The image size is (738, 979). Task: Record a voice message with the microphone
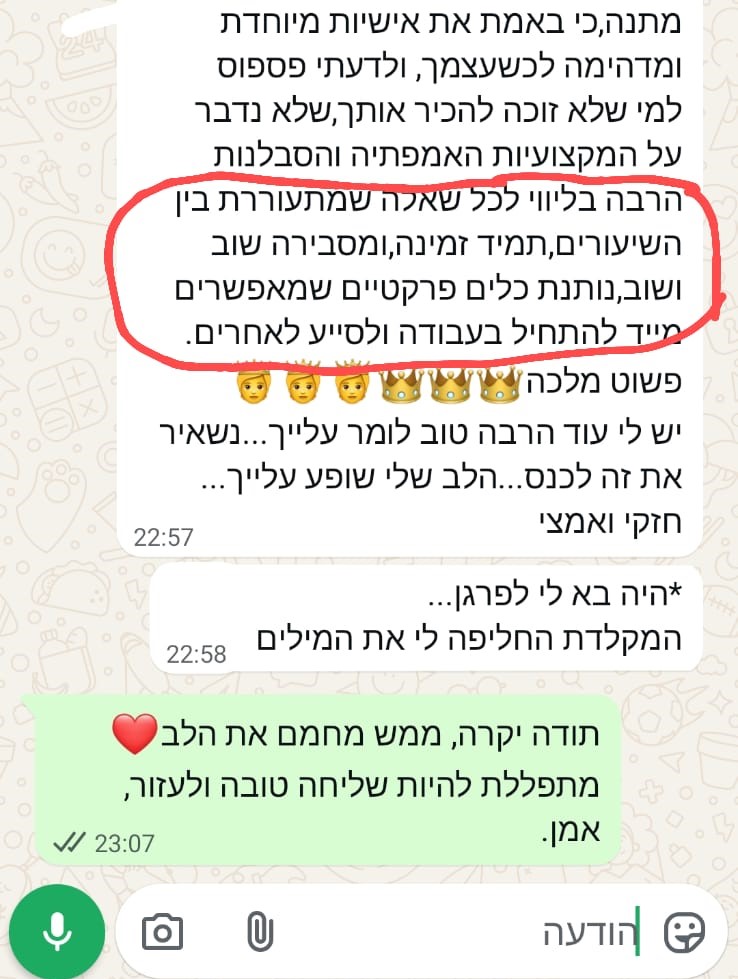coord(57,931)
